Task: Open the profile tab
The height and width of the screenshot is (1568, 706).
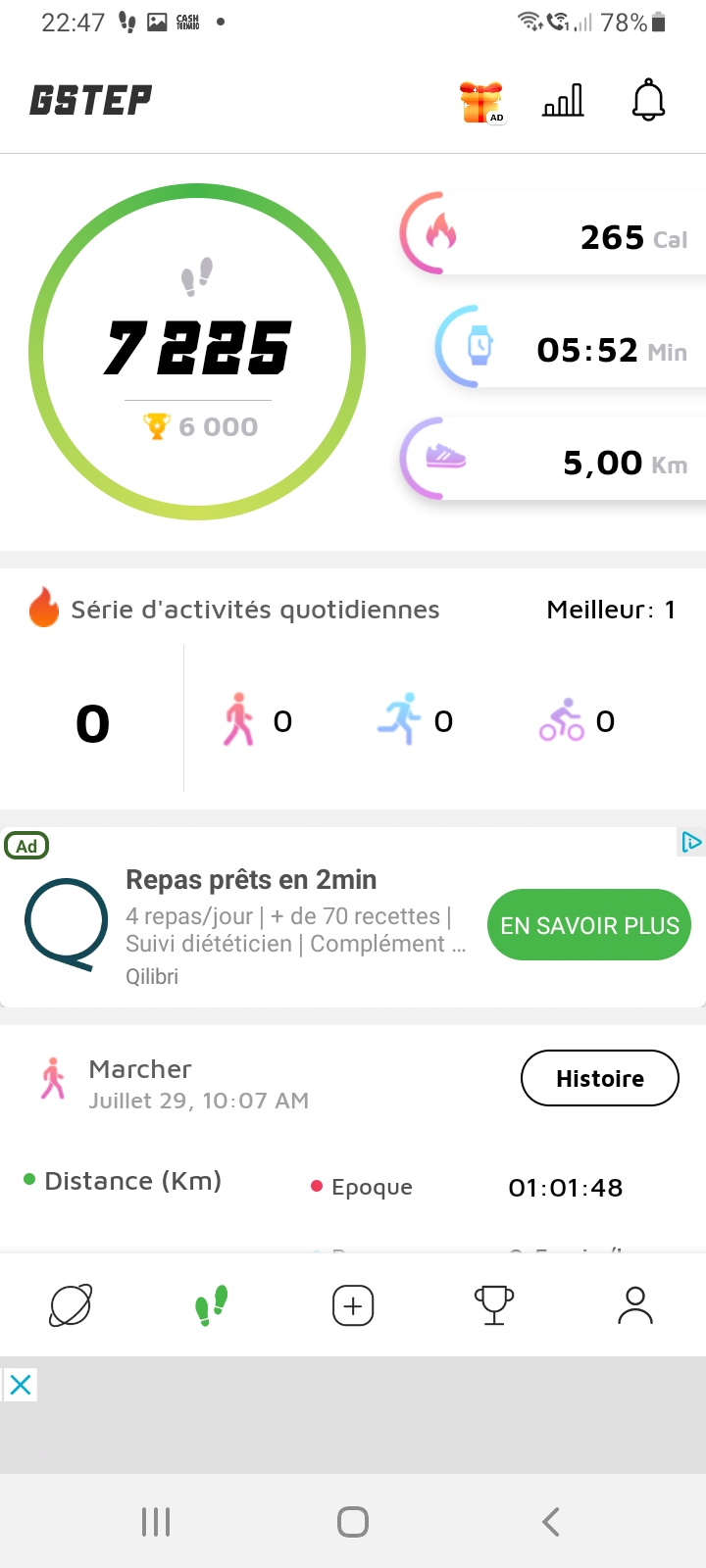Action: pyautogui.click(x=635, y=1305)
